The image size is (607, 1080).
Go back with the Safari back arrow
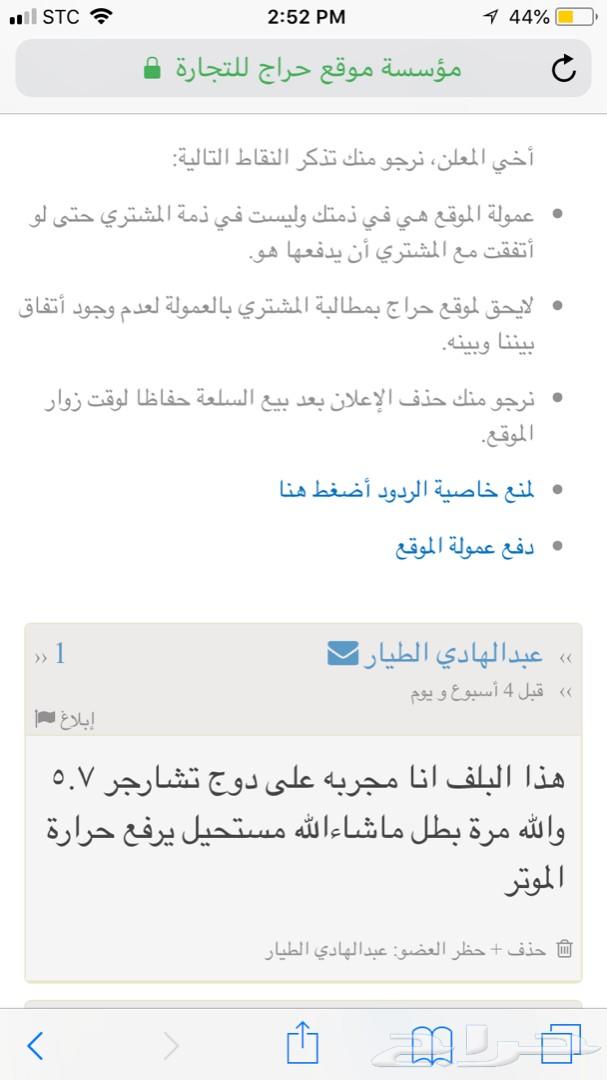pyautogui.click(x=35, y=1046)
